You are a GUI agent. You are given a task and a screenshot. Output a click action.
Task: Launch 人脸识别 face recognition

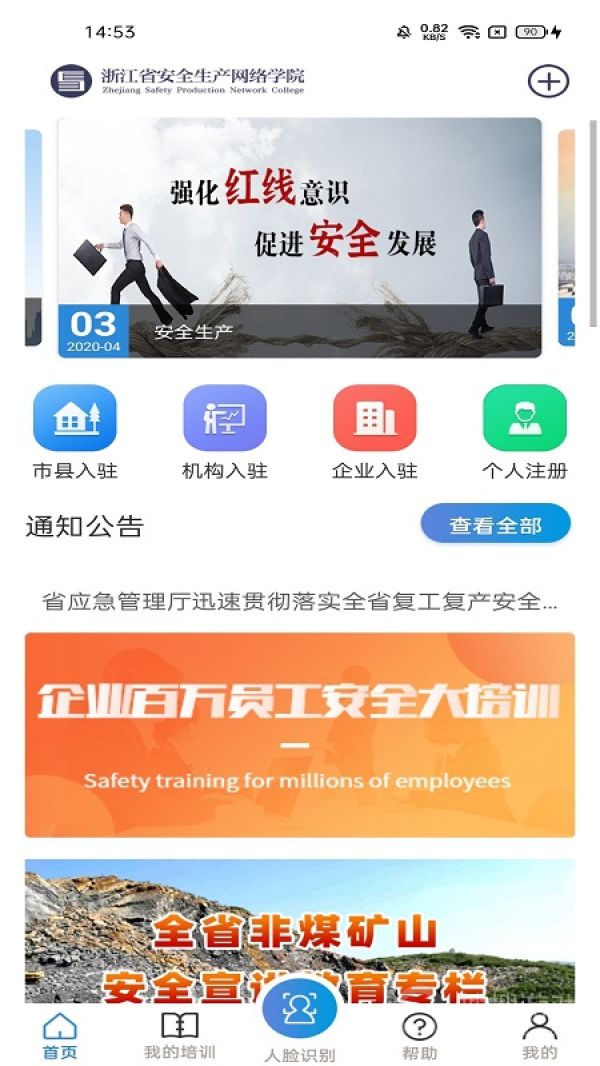click(x=299, y=1020)
